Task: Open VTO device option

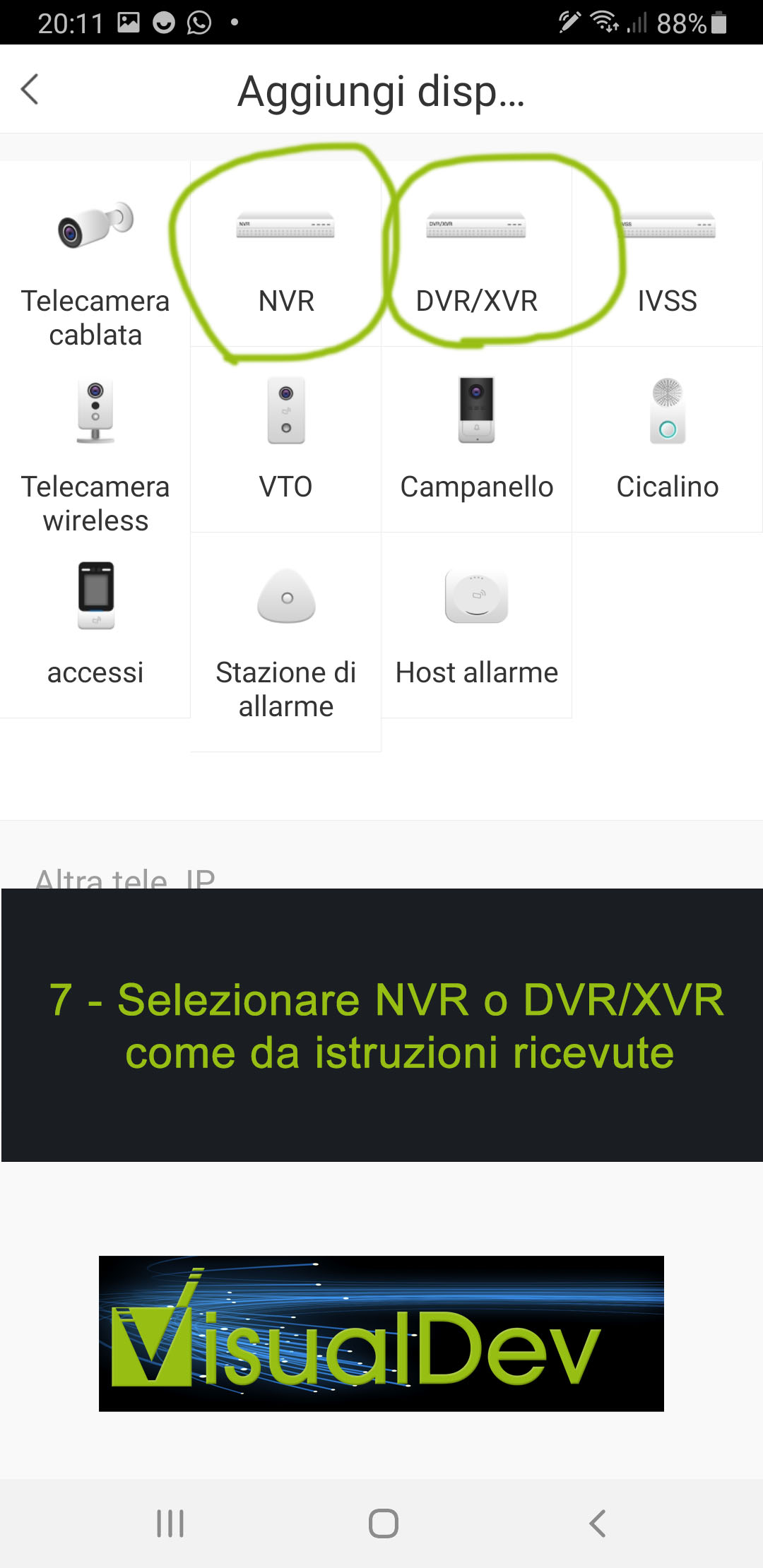Action: coord(286,439)
